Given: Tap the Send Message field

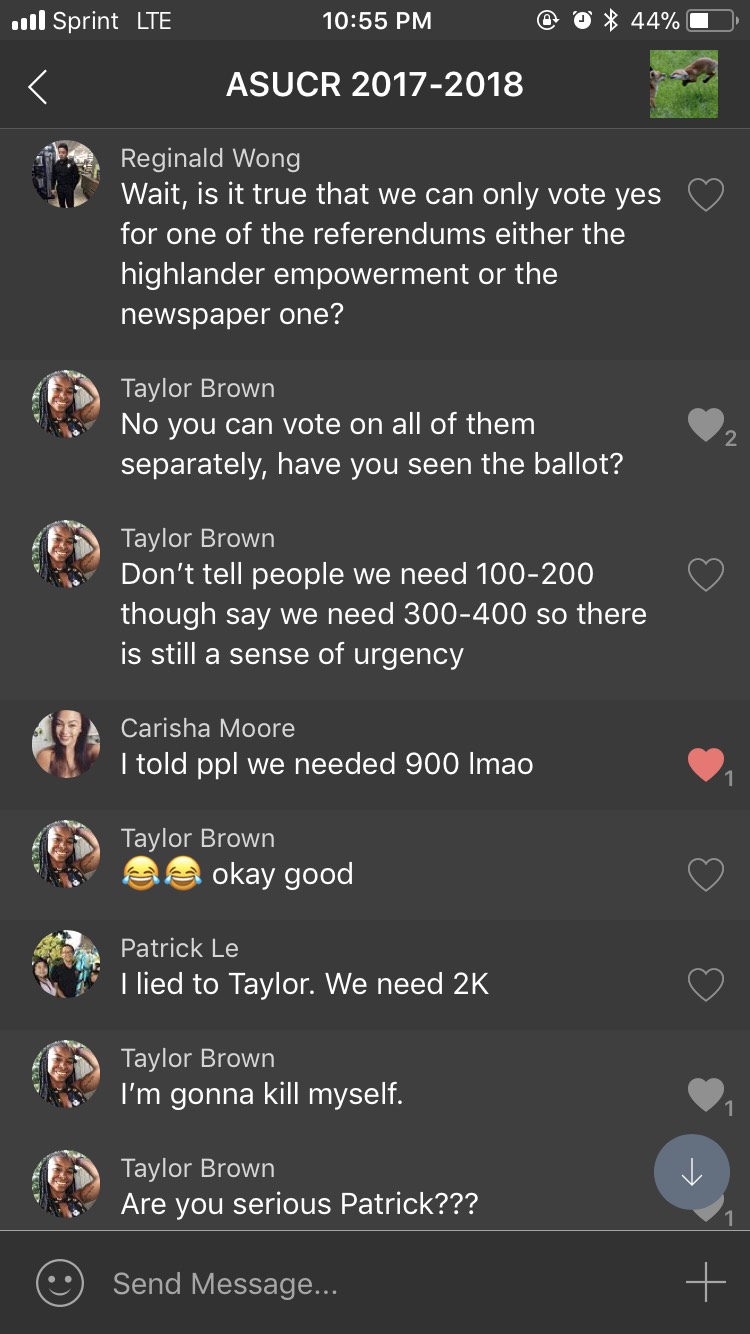Looking at the screenshot, I should (380, 1283).
